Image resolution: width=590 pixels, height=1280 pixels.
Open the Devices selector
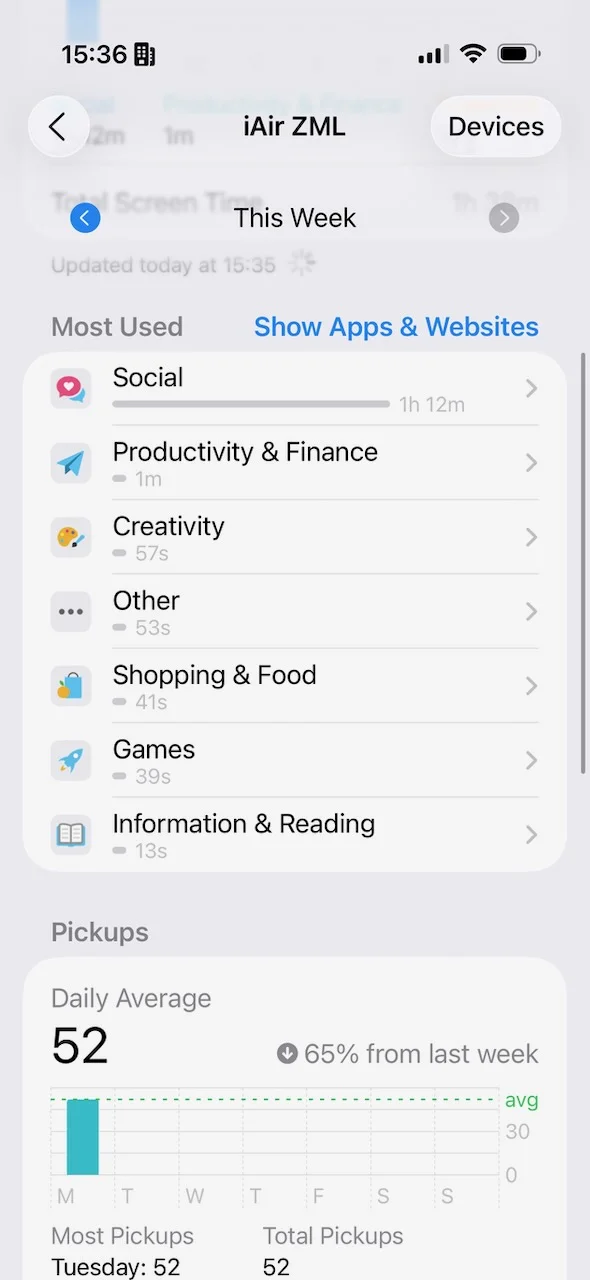coord(495,127)
